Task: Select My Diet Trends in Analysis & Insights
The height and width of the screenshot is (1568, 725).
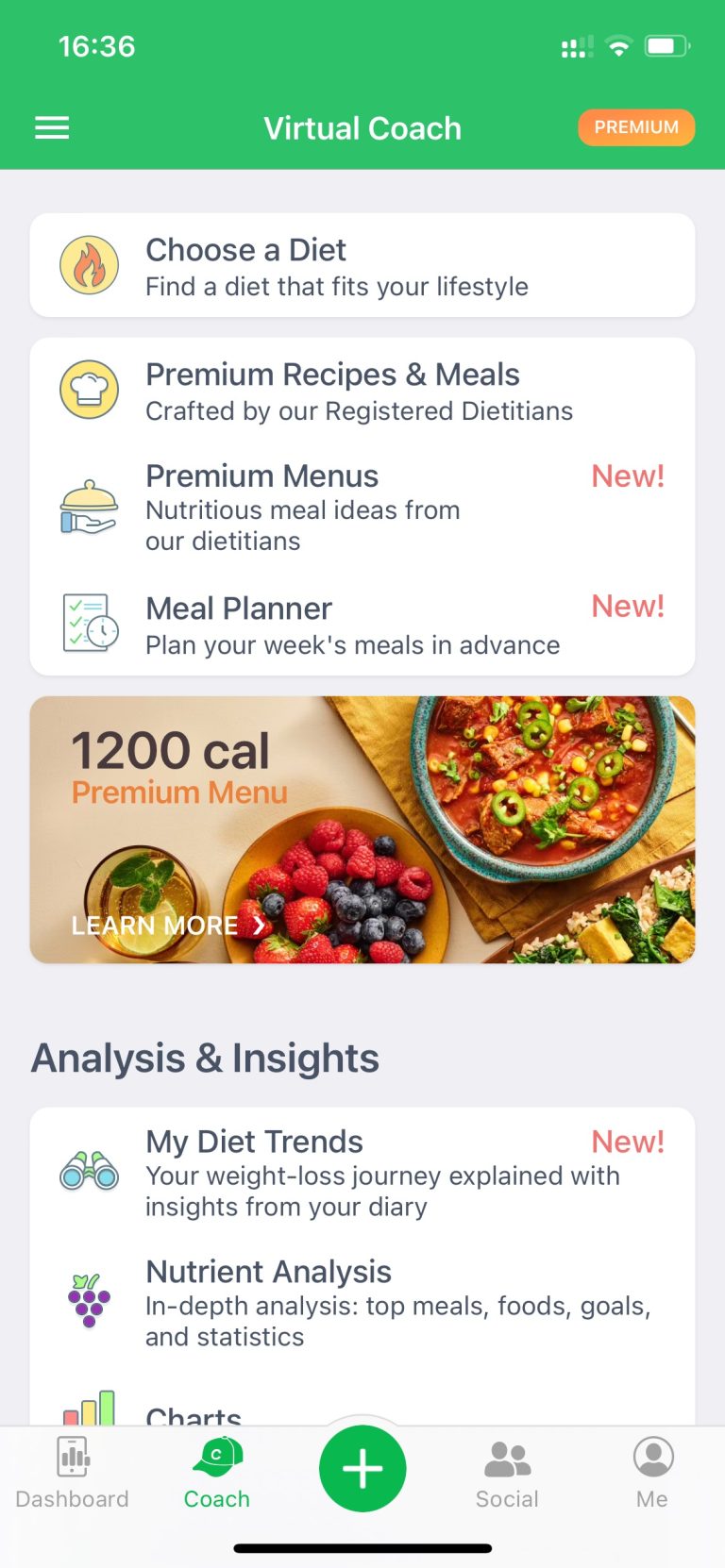Action: (x=254, y=1142)
